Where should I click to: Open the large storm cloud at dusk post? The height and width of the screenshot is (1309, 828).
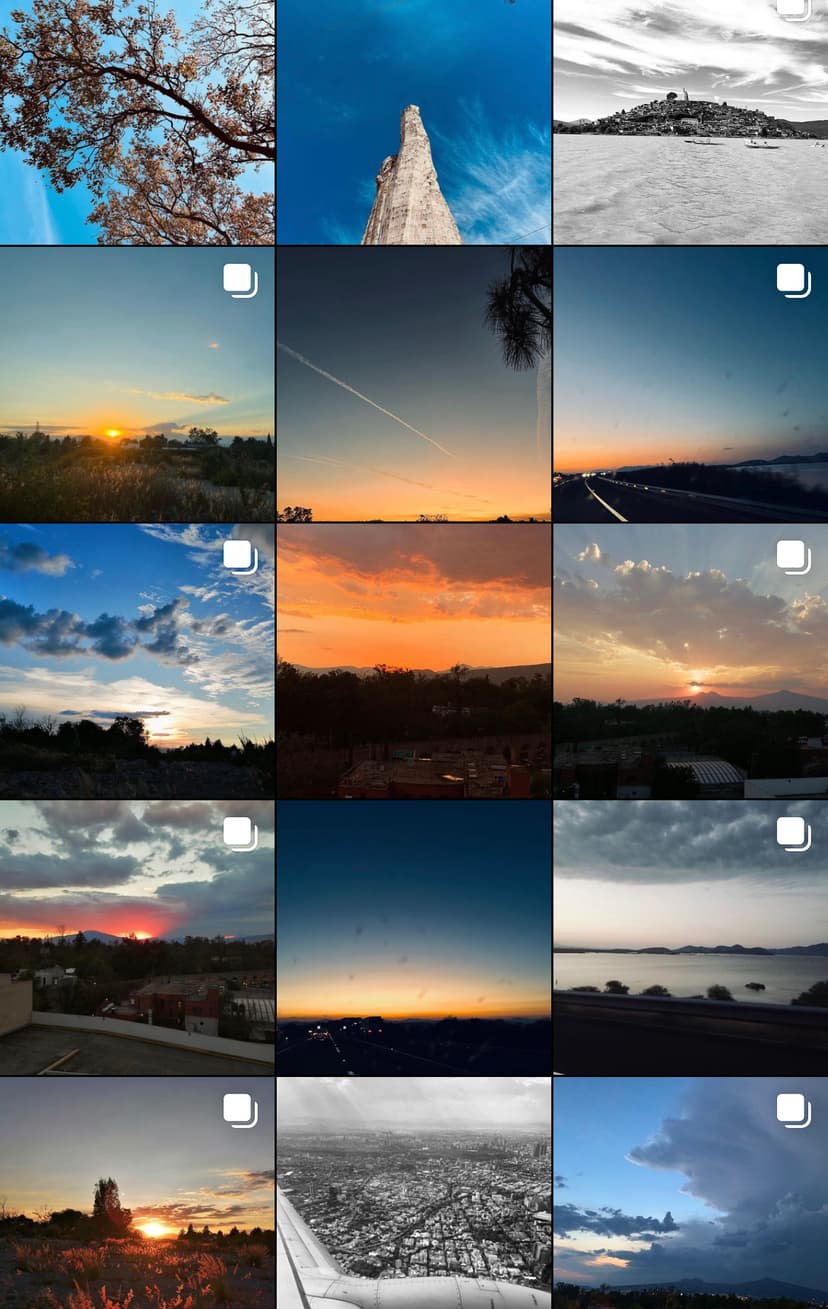tap(690, 1193)
